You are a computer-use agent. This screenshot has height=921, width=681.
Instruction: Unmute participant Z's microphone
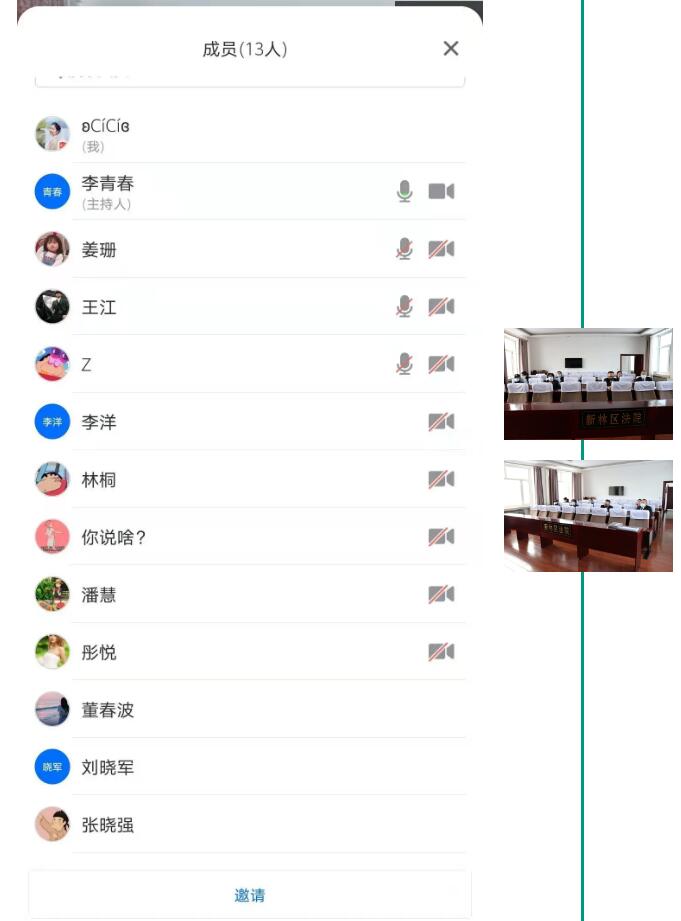(404, 364)
